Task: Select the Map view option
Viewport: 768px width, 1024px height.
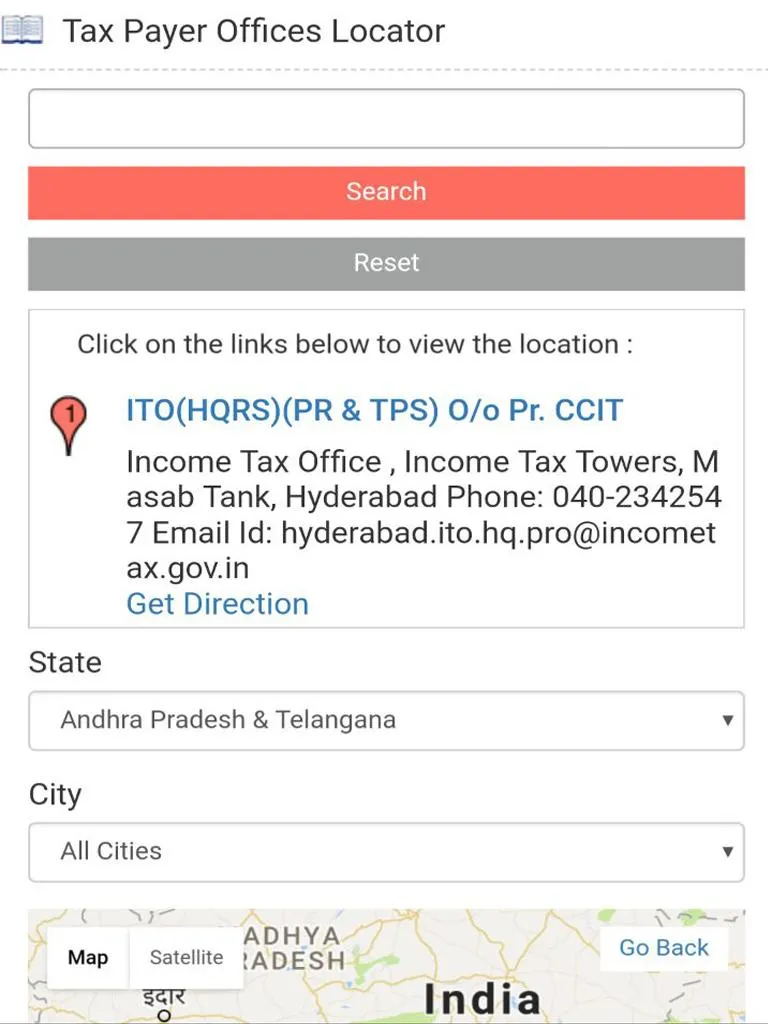Action: point(88,957)
